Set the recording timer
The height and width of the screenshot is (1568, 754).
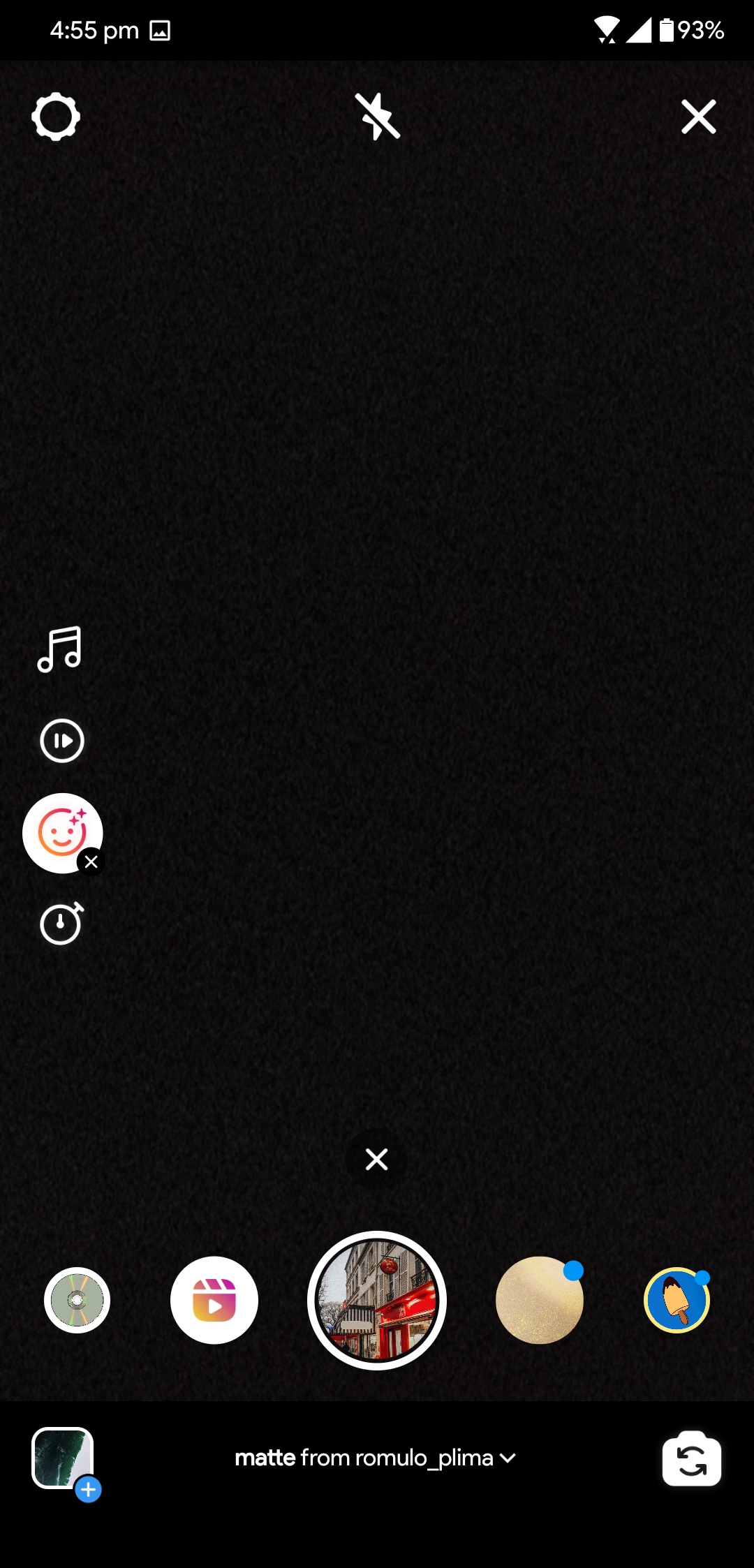coord(61,924)
